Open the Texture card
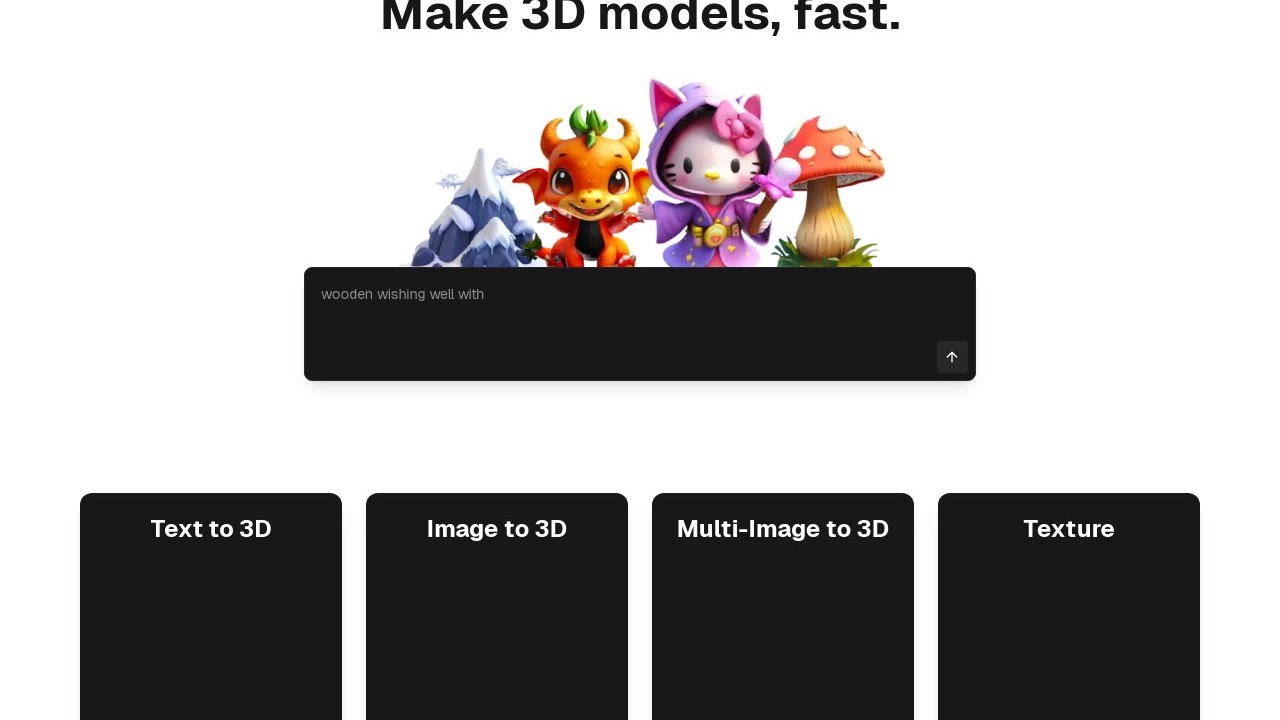1280x720 pixels. click(1069, 600)
